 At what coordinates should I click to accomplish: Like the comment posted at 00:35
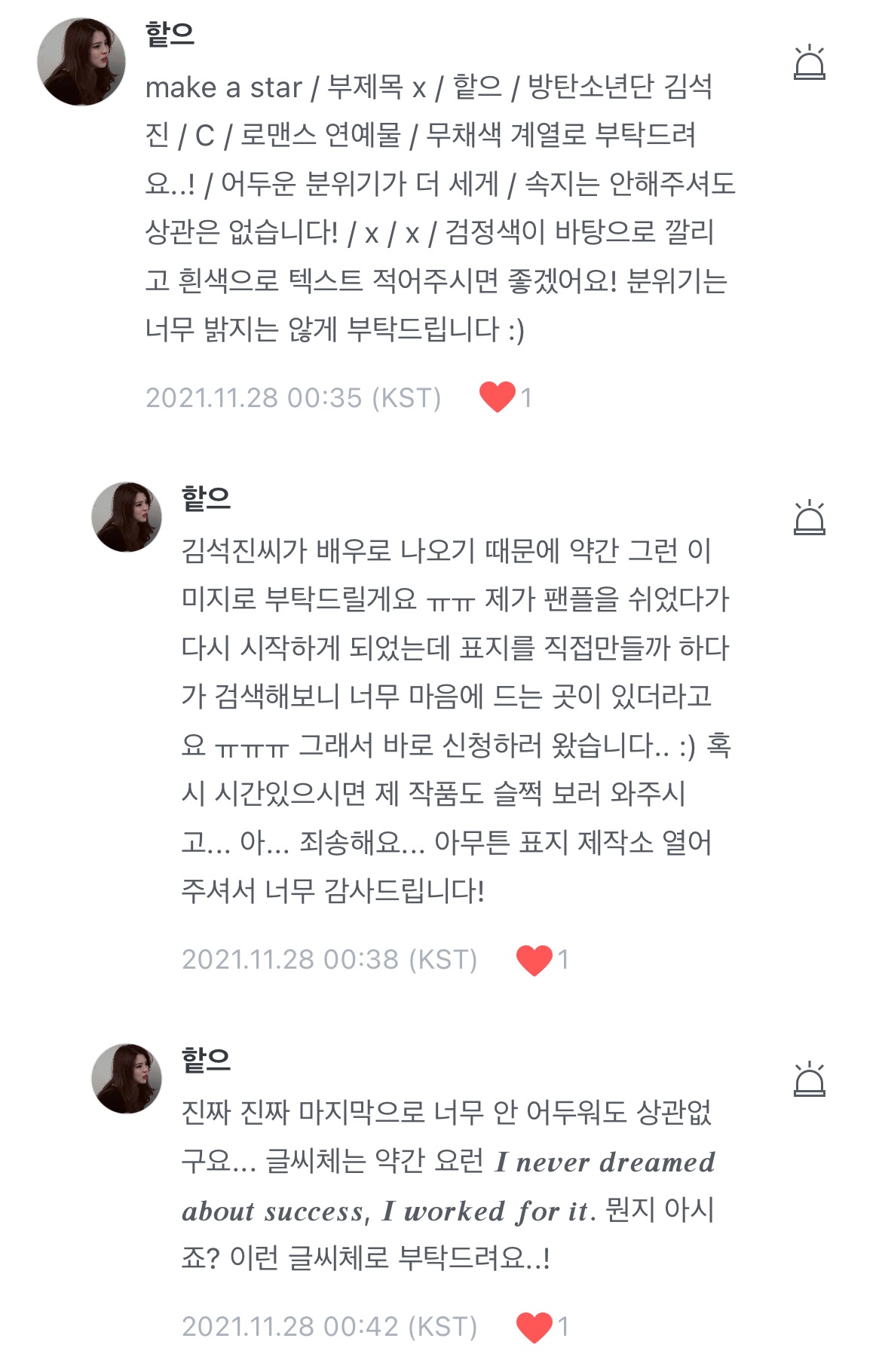pos(498,397)
